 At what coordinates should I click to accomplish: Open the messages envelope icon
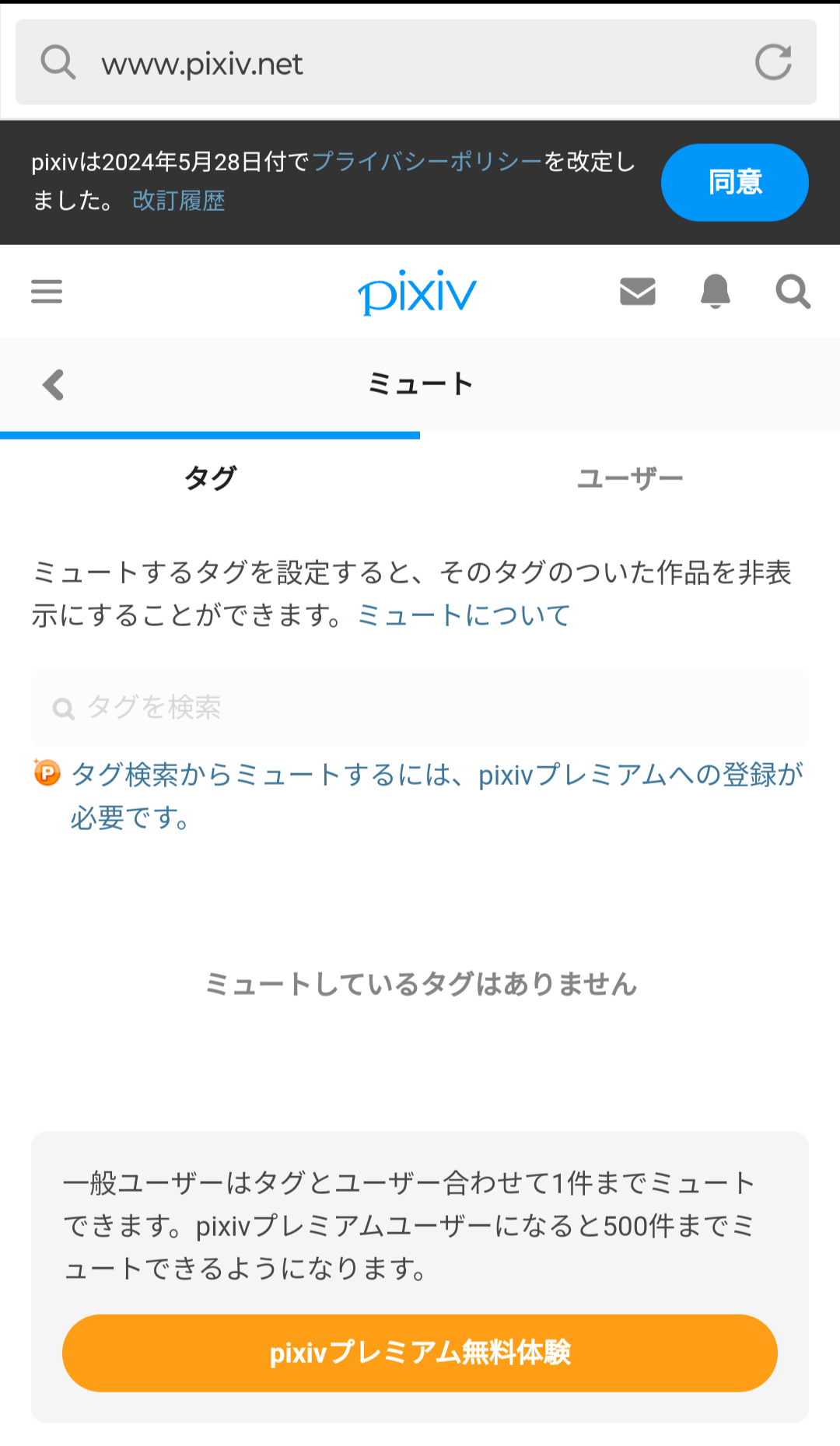click(x=638, y=292)
